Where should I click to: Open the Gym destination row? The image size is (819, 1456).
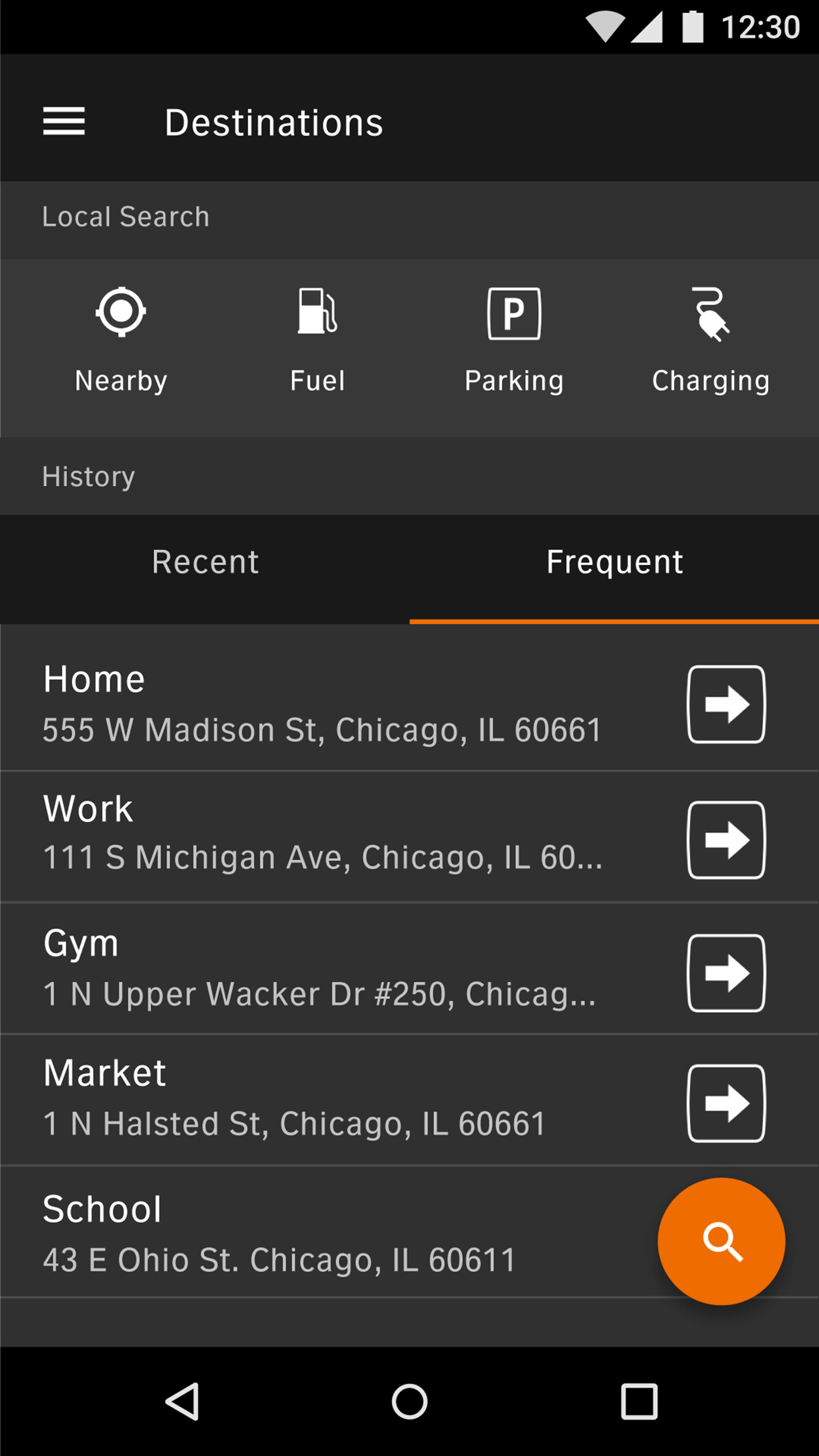(x=323, y=968)
